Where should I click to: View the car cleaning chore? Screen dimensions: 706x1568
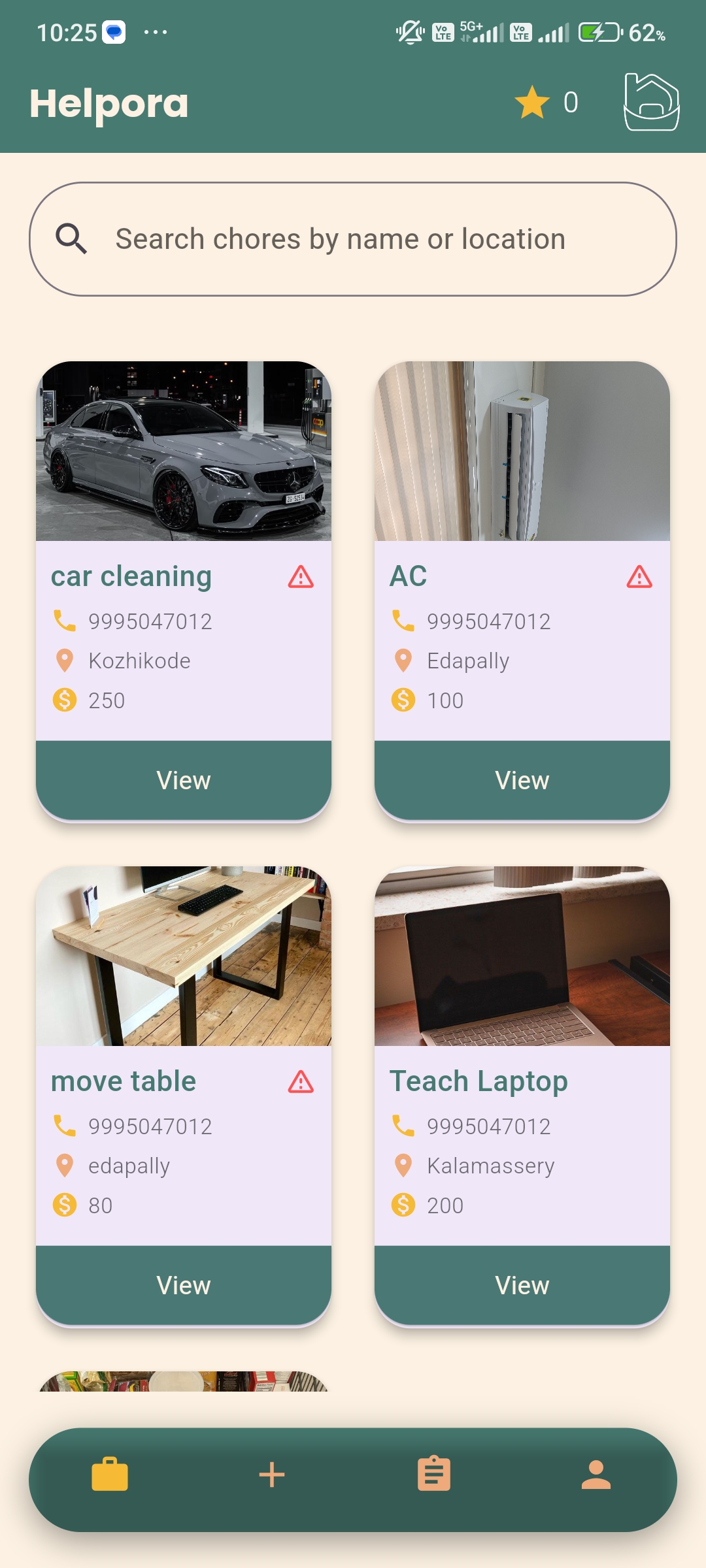click(x=184, y=780)
